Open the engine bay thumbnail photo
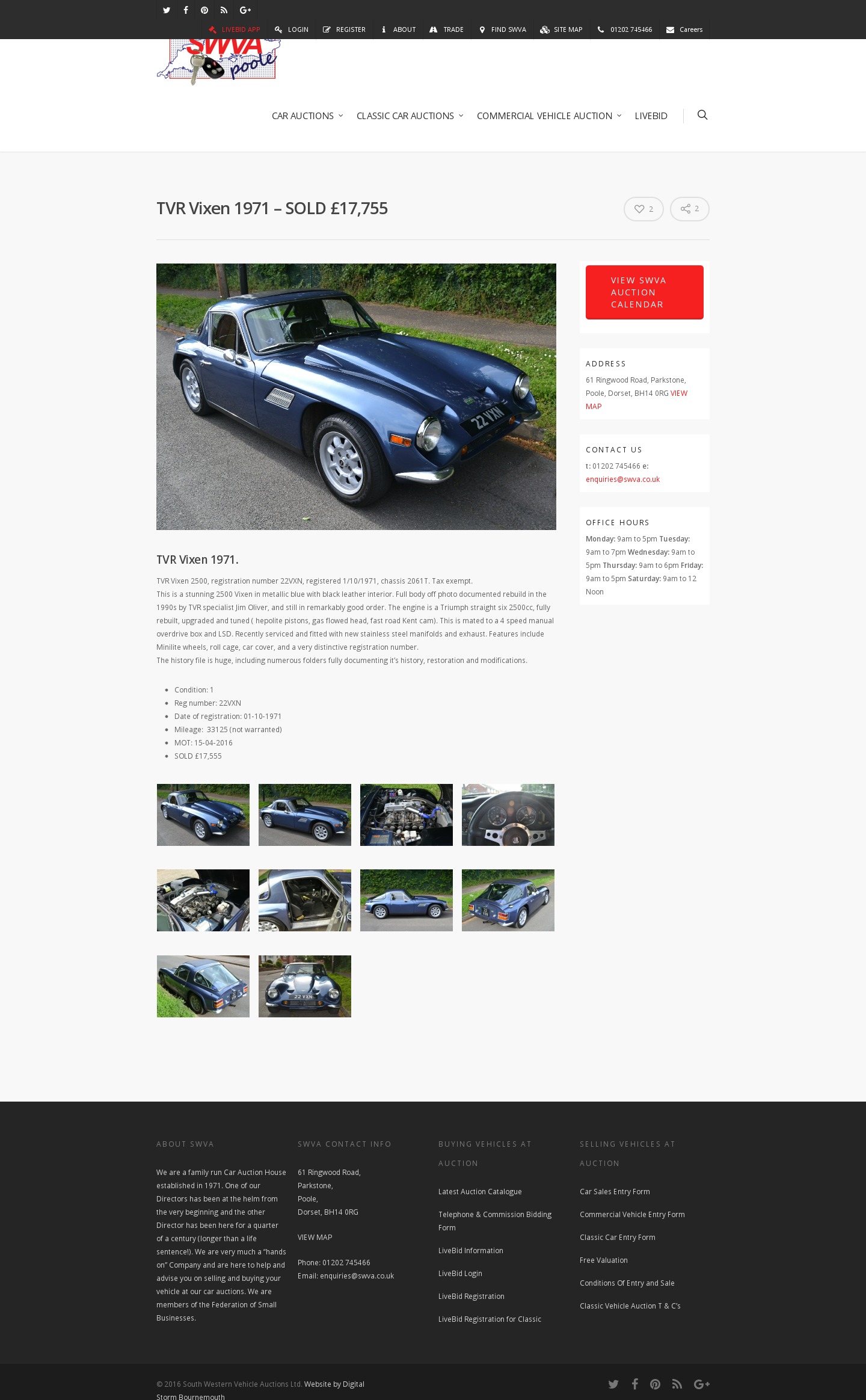866x1400 pixels. [x=406, y=815]
